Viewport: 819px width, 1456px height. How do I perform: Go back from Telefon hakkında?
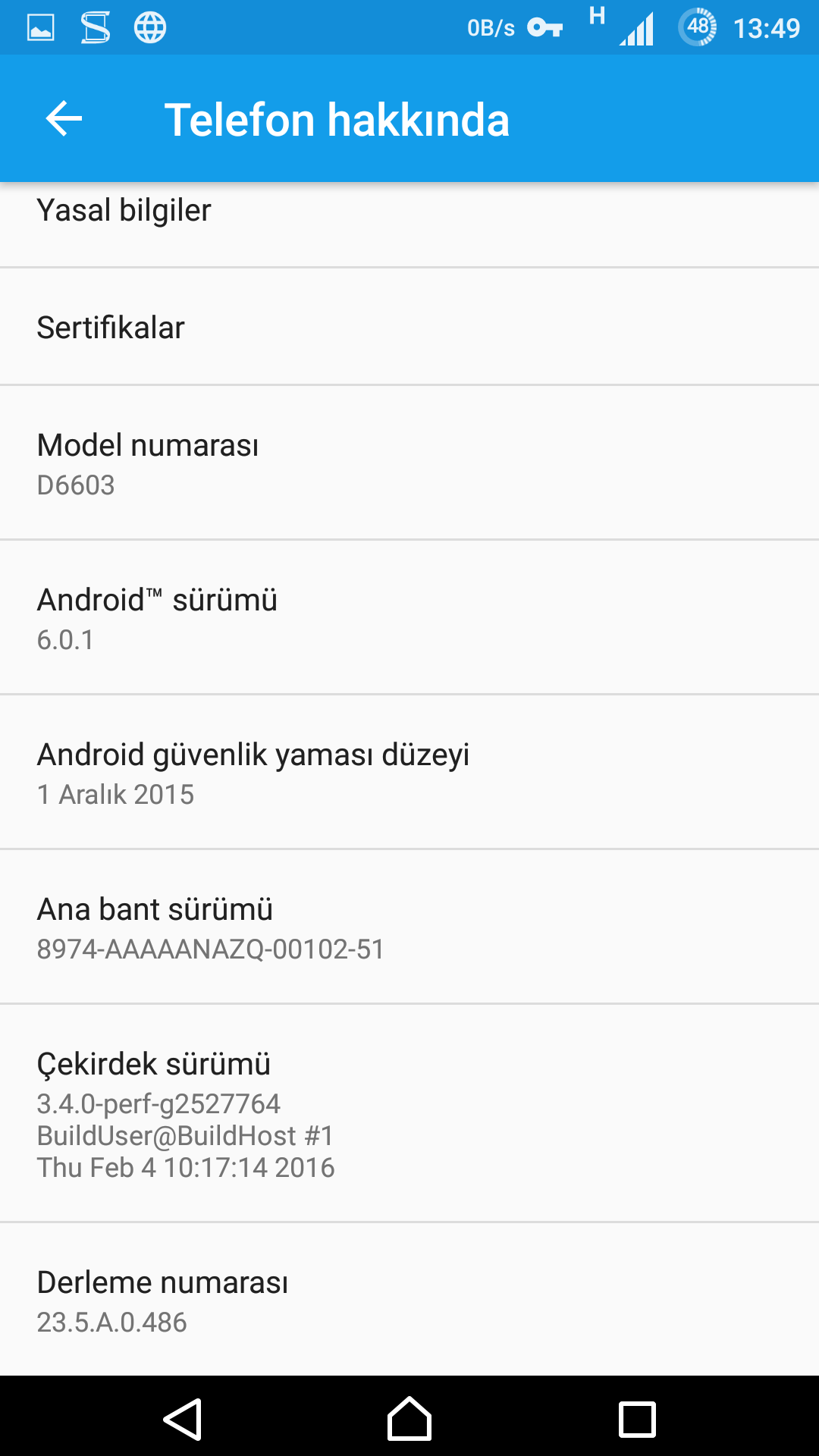pos(64,119)
